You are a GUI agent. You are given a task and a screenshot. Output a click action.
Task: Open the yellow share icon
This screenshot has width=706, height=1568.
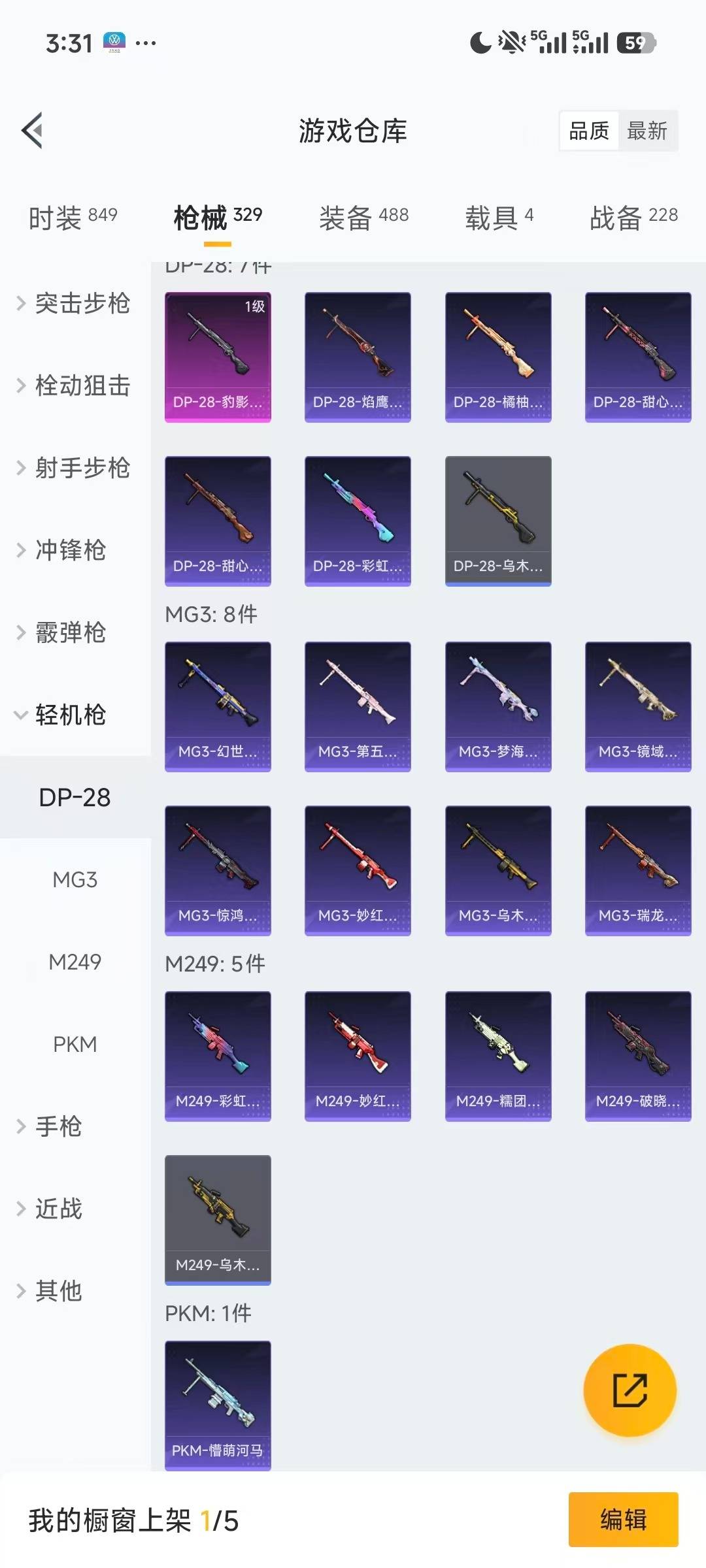pyautogui.click(x=630, y=1390)
